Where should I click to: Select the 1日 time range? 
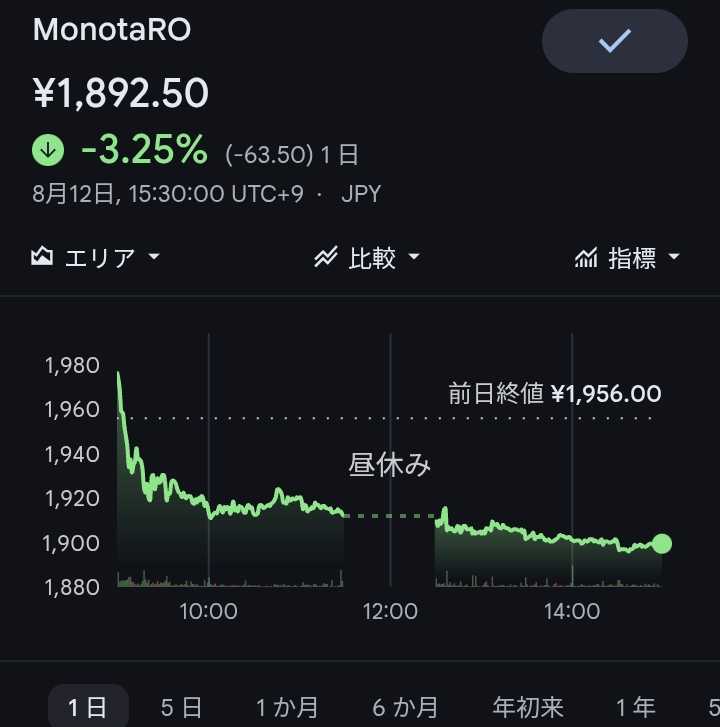point(88,707)
